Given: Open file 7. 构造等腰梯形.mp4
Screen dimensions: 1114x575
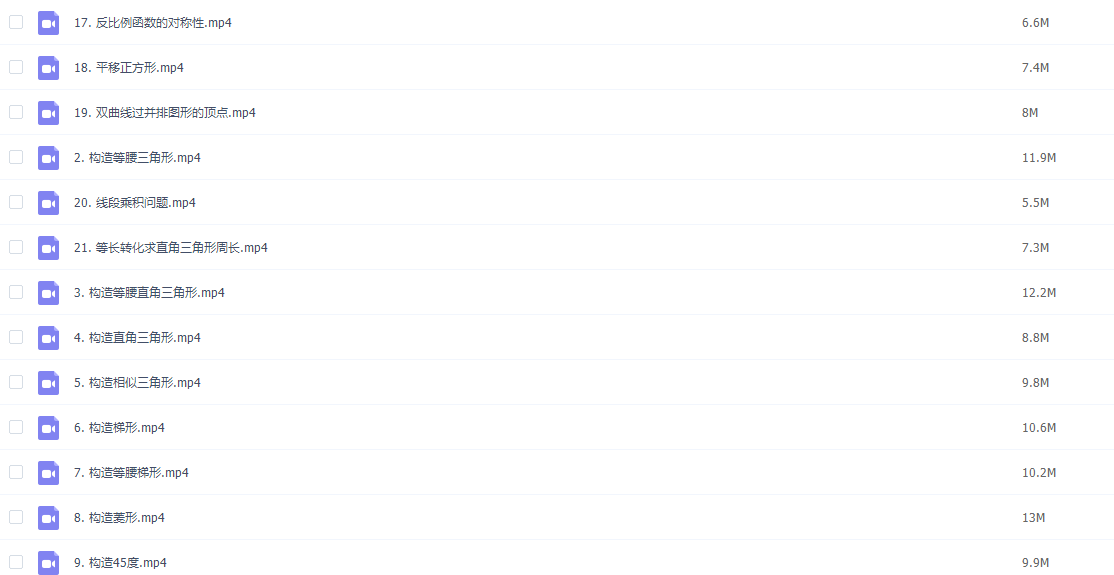Looking at the screenshot, I should (x=131, y=473).
